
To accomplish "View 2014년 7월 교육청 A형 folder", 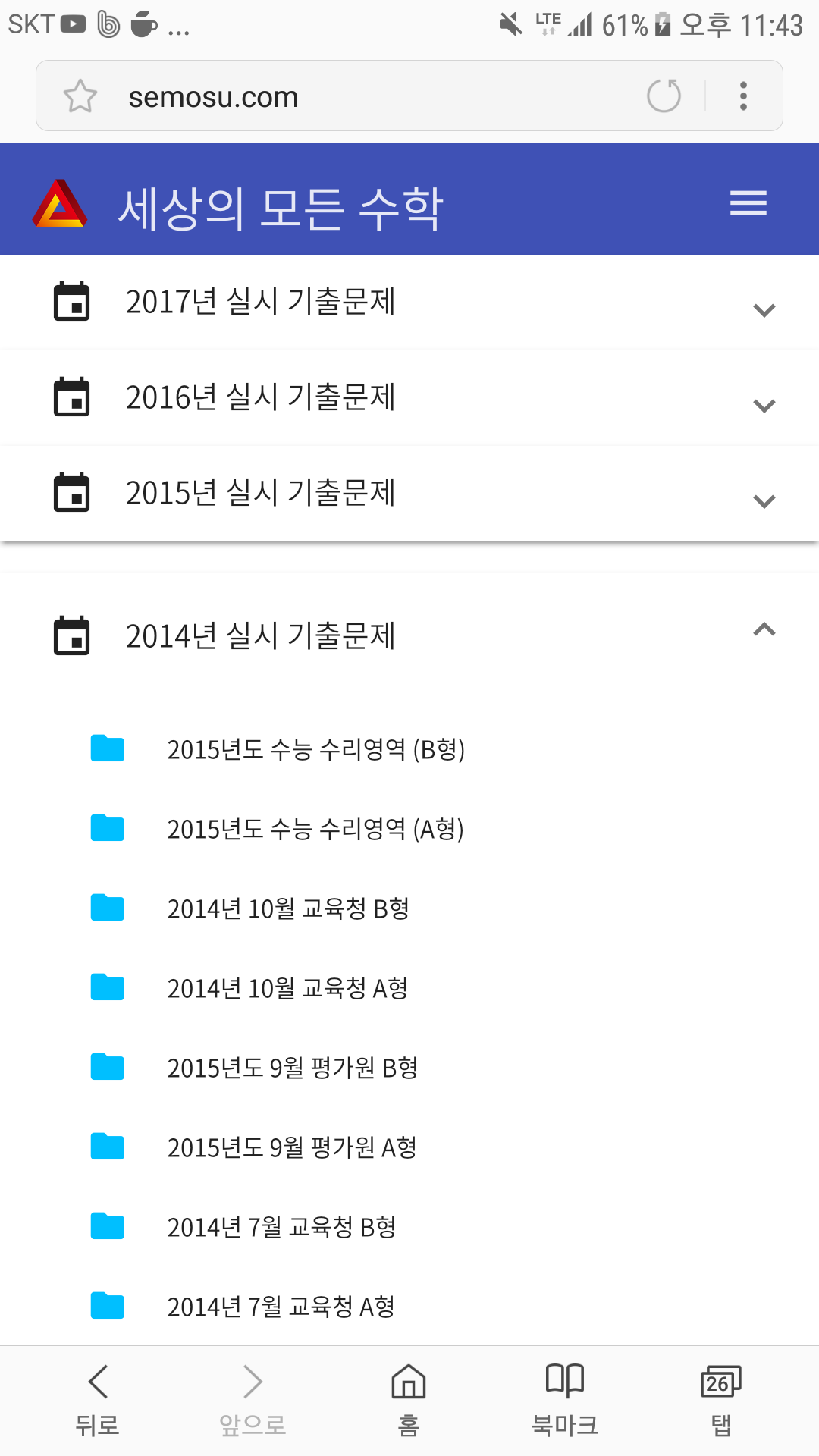I will (x=281, y=1307).
